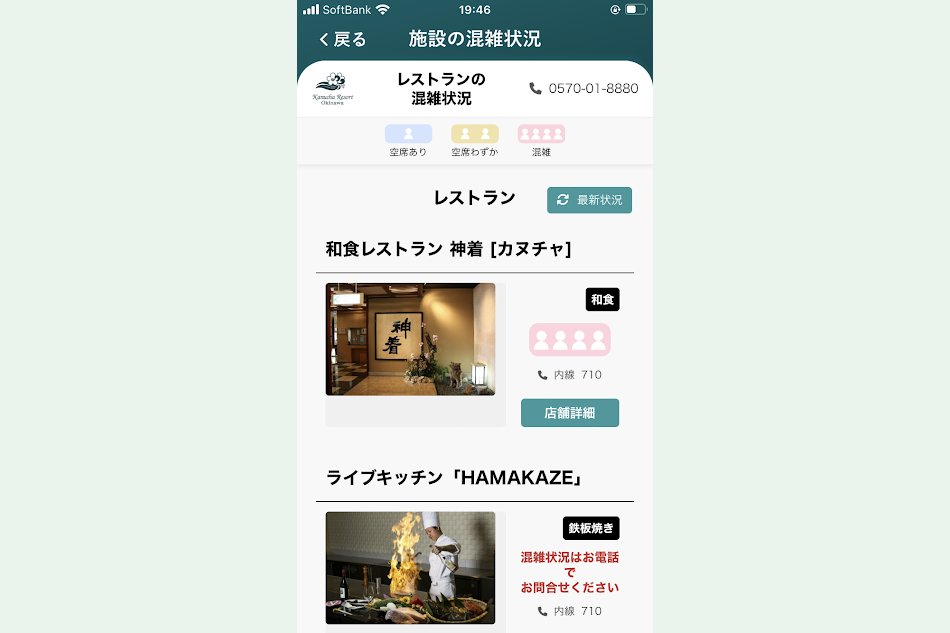Go back with the 戻る button
This screenshot has width=950, height=633.
pos(342,39)
